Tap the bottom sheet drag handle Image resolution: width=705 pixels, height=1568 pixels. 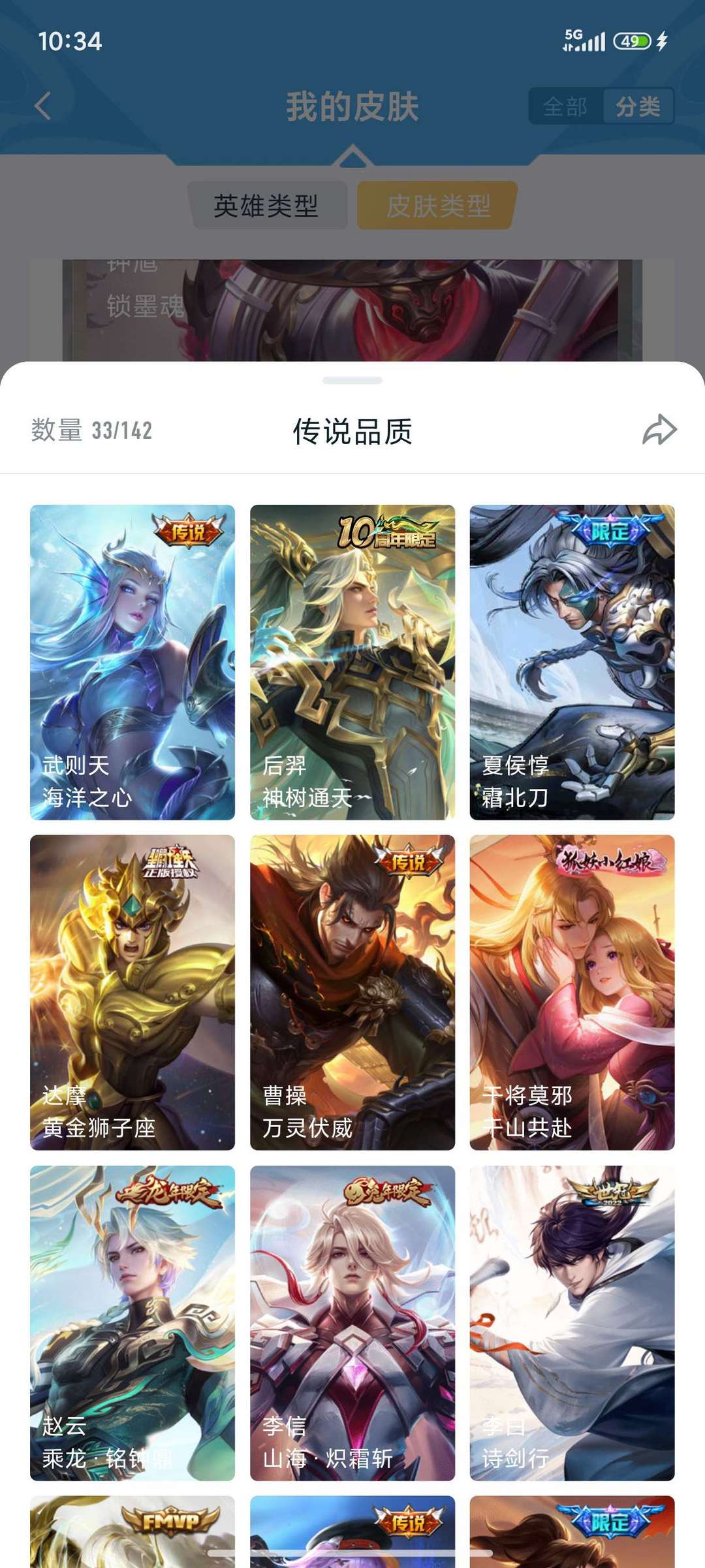[352, 380]
